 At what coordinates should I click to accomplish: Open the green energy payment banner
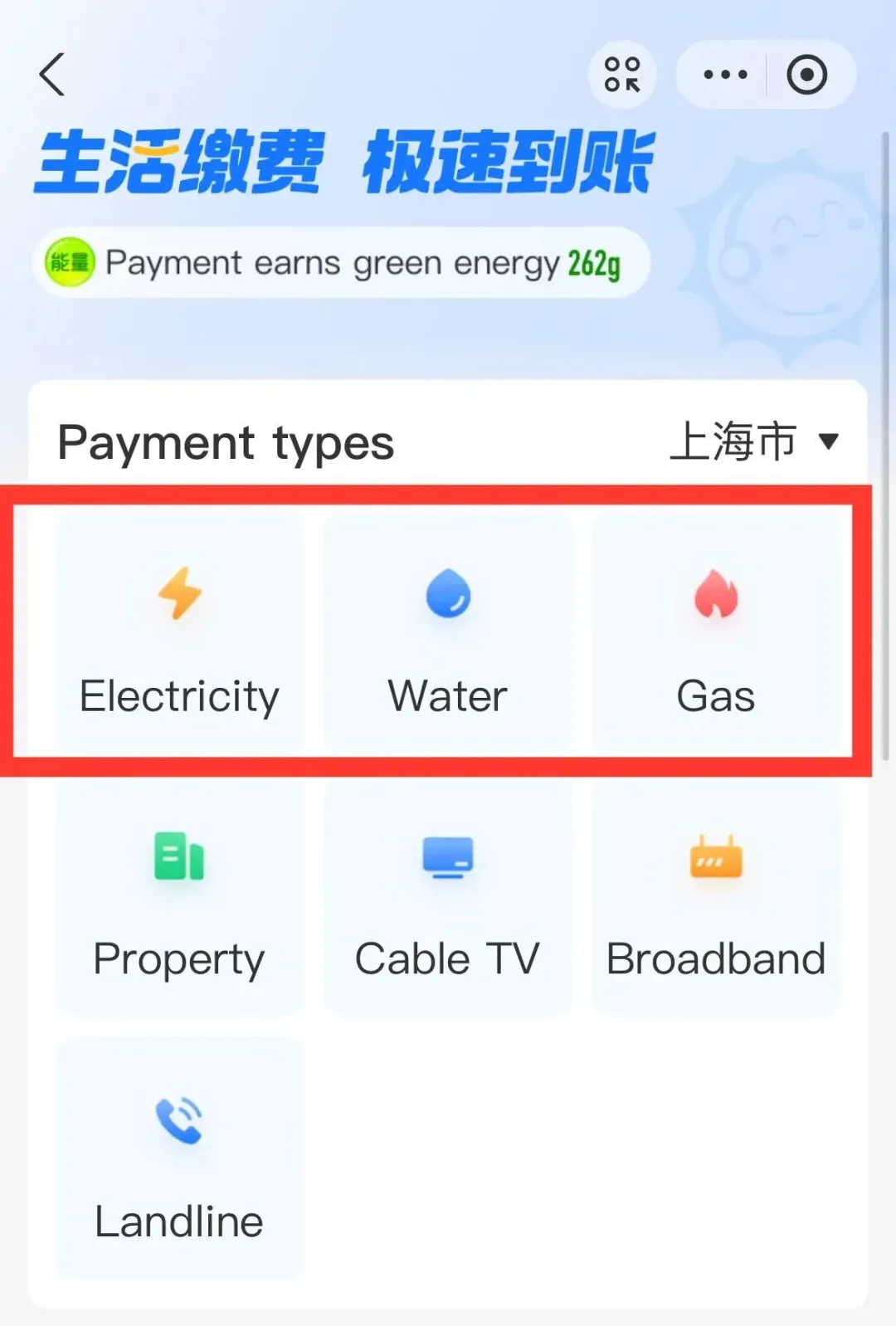pyautogui.click(x=342, y=263)
